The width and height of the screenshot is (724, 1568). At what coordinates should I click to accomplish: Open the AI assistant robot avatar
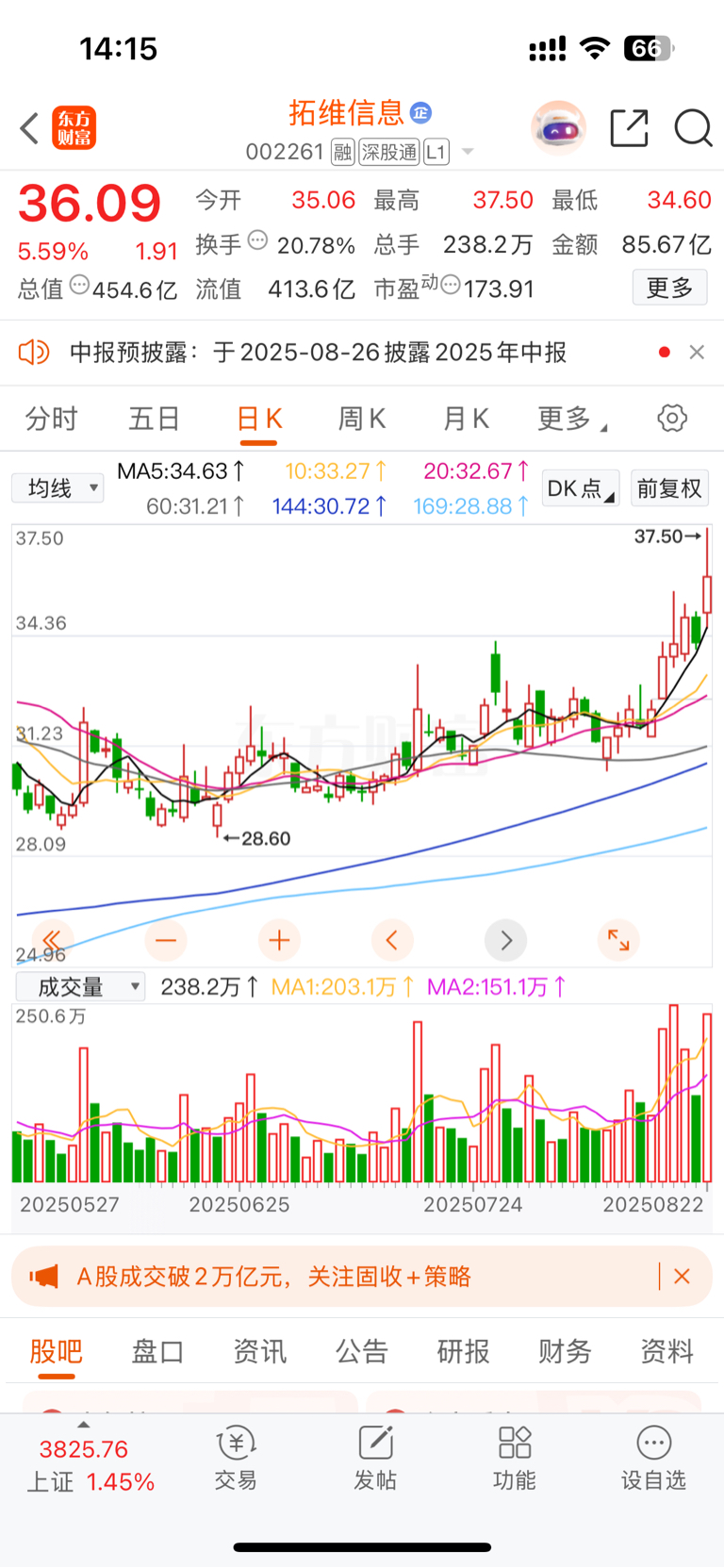(558, 127)
